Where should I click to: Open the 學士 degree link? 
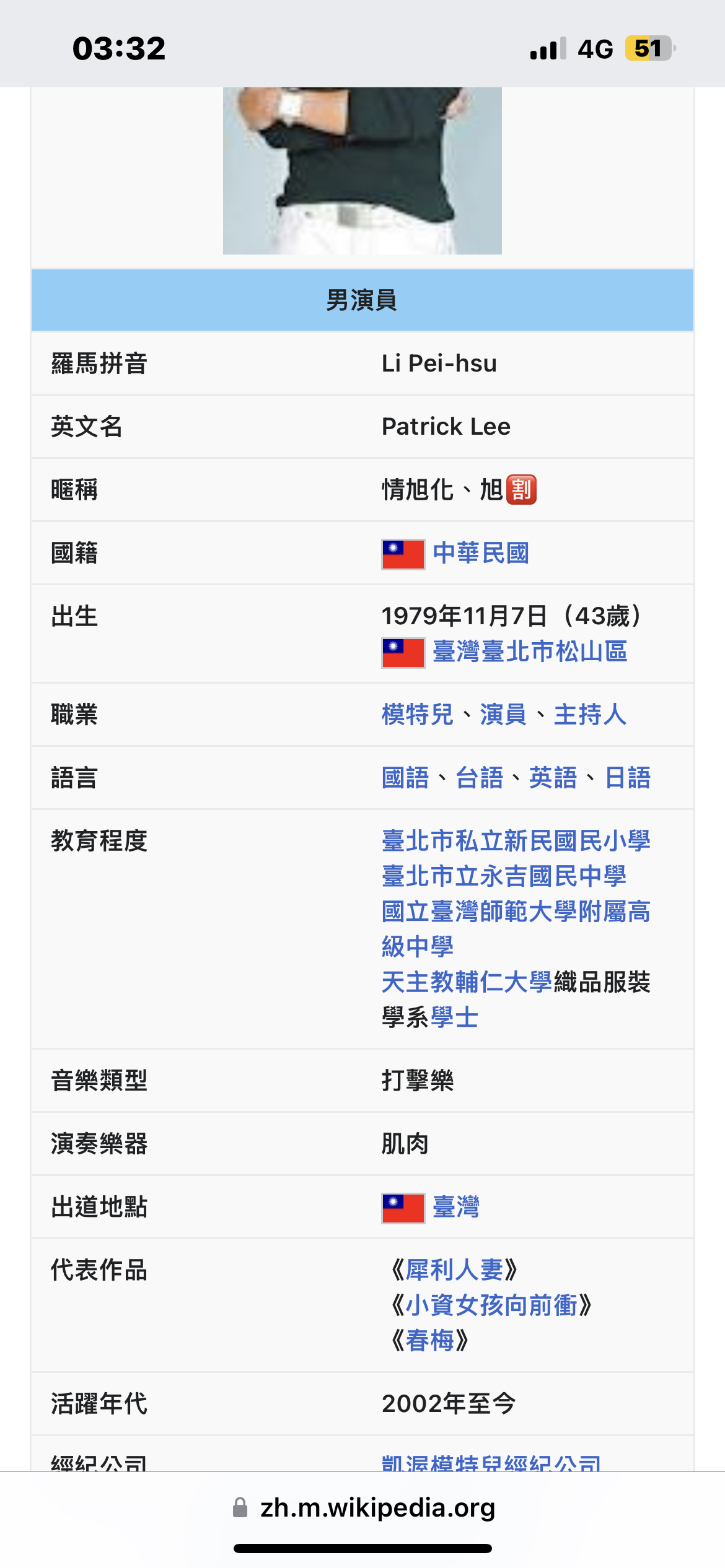coord(454,1017)
